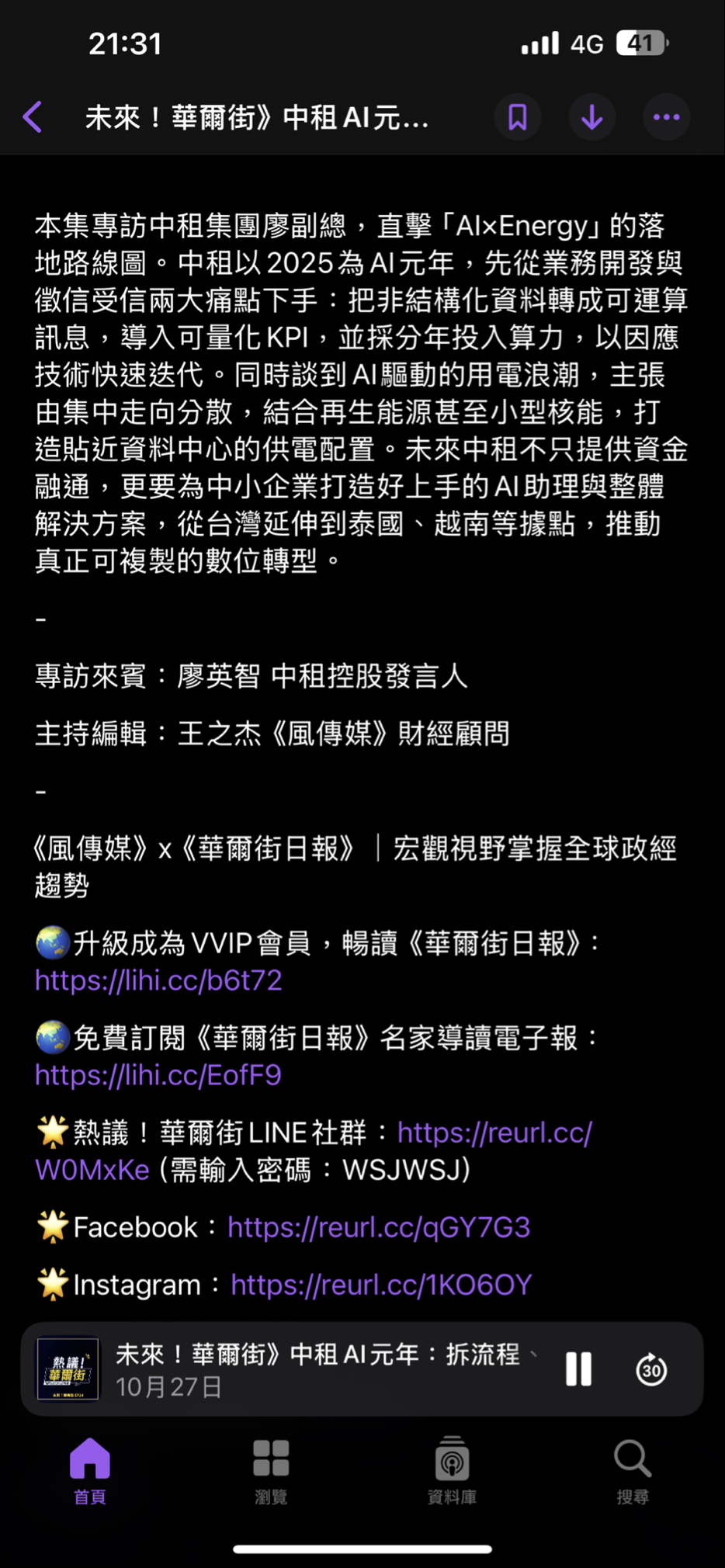Bookmark this podcast episode
This screenshot has width=725, height=1568.
pos(518,117)
